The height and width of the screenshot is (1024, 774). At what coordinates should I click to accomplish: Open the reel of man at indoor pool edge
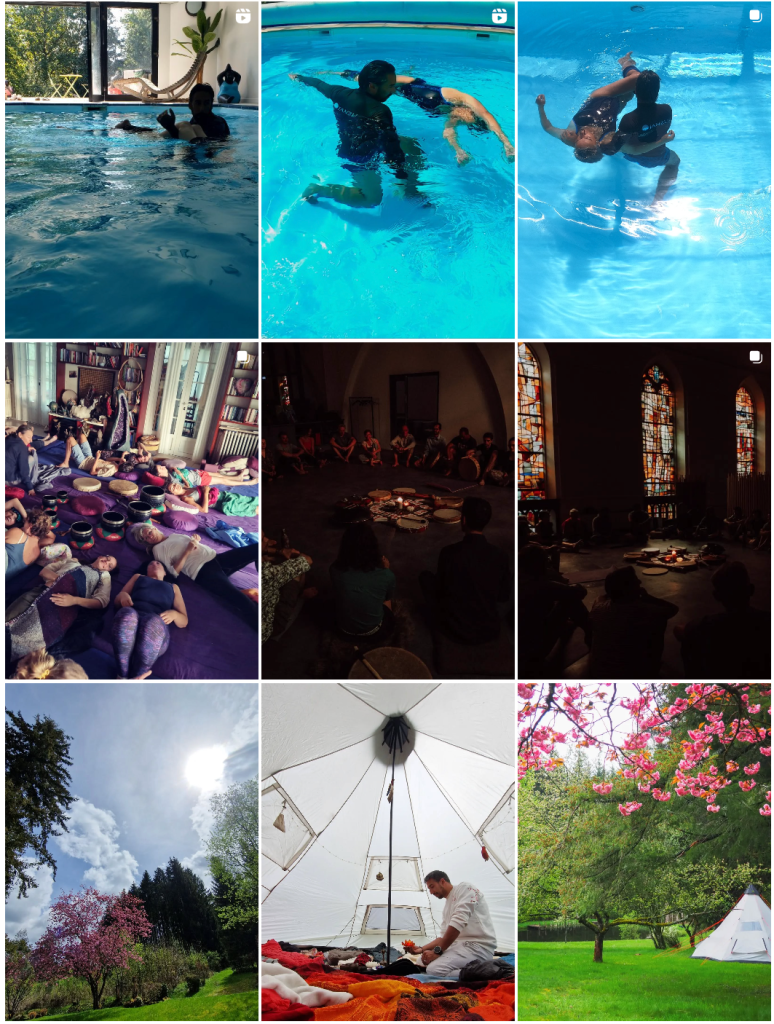point(131,170)
